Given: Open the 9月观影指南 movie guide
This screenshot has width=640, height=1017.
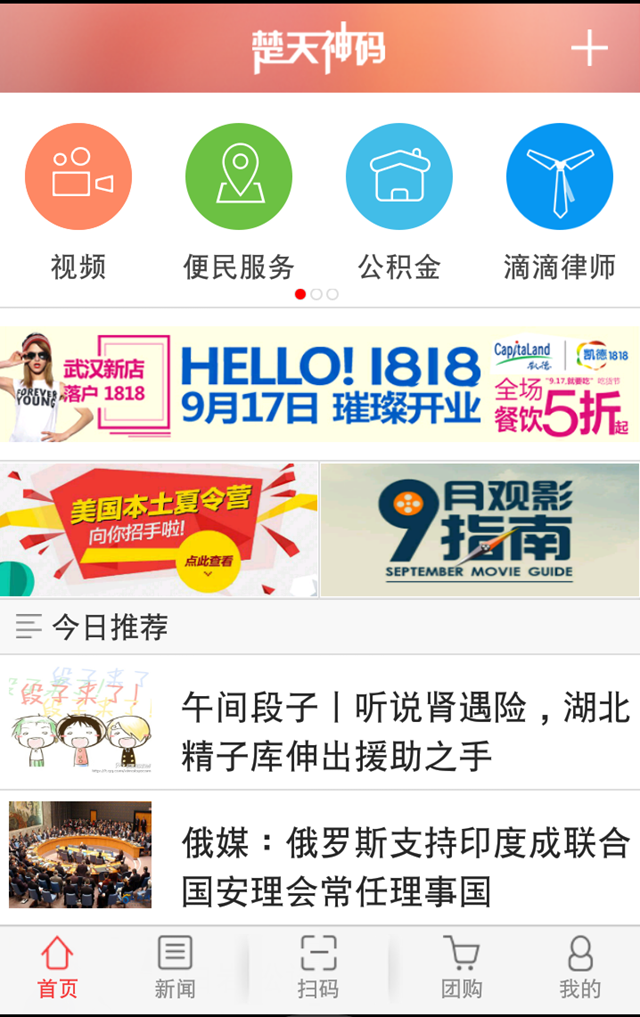Looking at the screenshot, I should (x=480, y=529).
